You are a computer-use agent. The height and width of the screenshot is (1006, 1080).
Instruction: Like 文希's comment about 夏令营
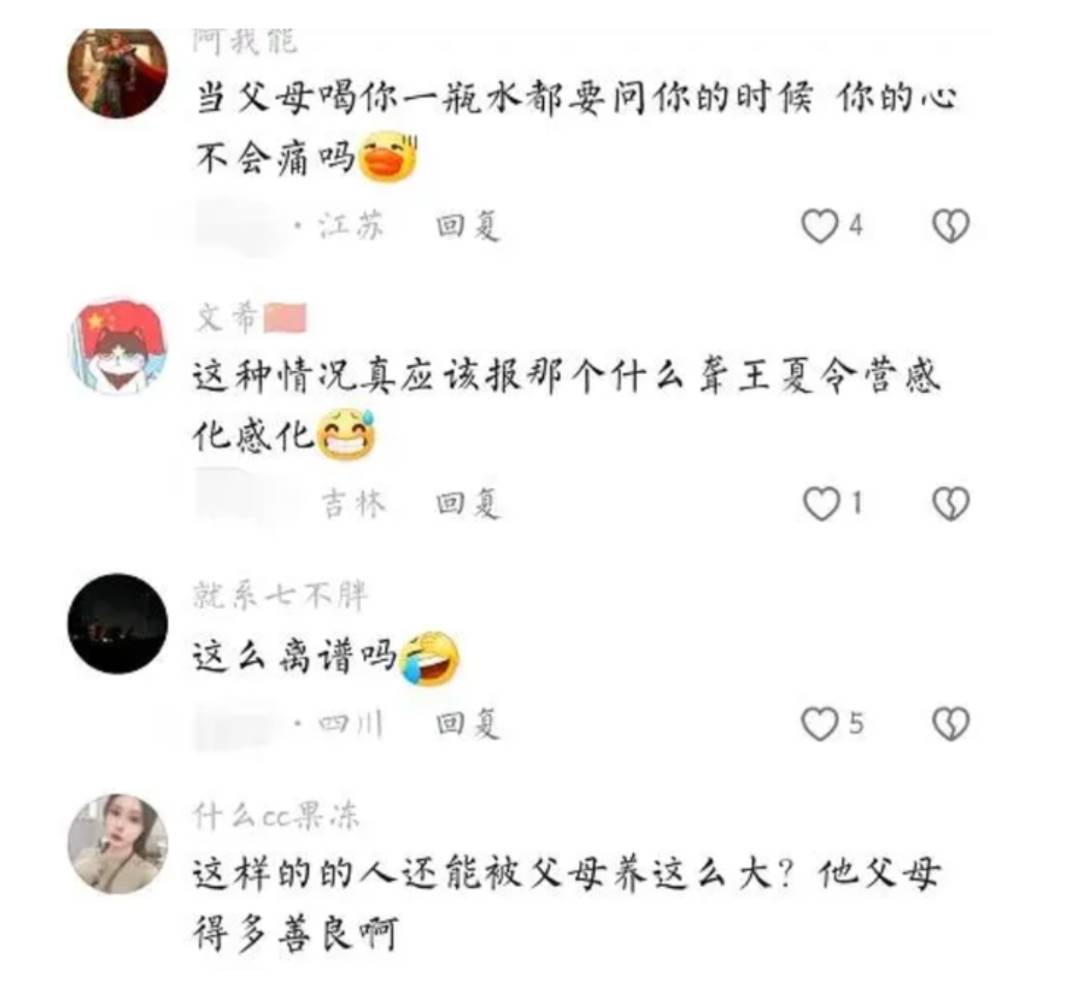(x=822, y=505)
